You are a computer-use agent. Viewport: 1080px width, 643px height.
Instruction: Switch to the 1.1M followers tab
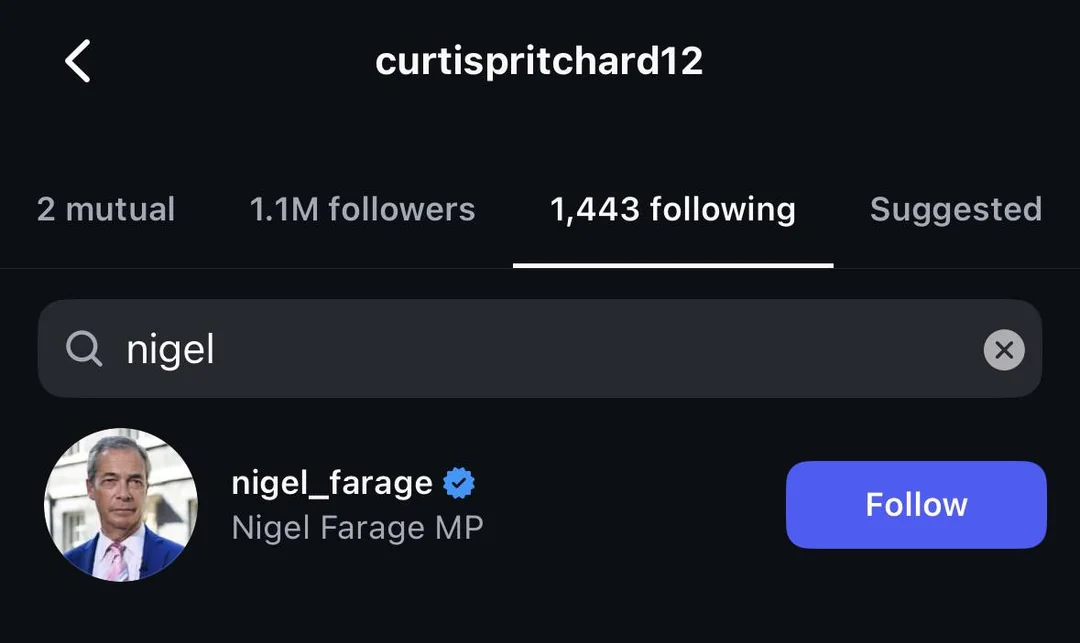(362, 209)
